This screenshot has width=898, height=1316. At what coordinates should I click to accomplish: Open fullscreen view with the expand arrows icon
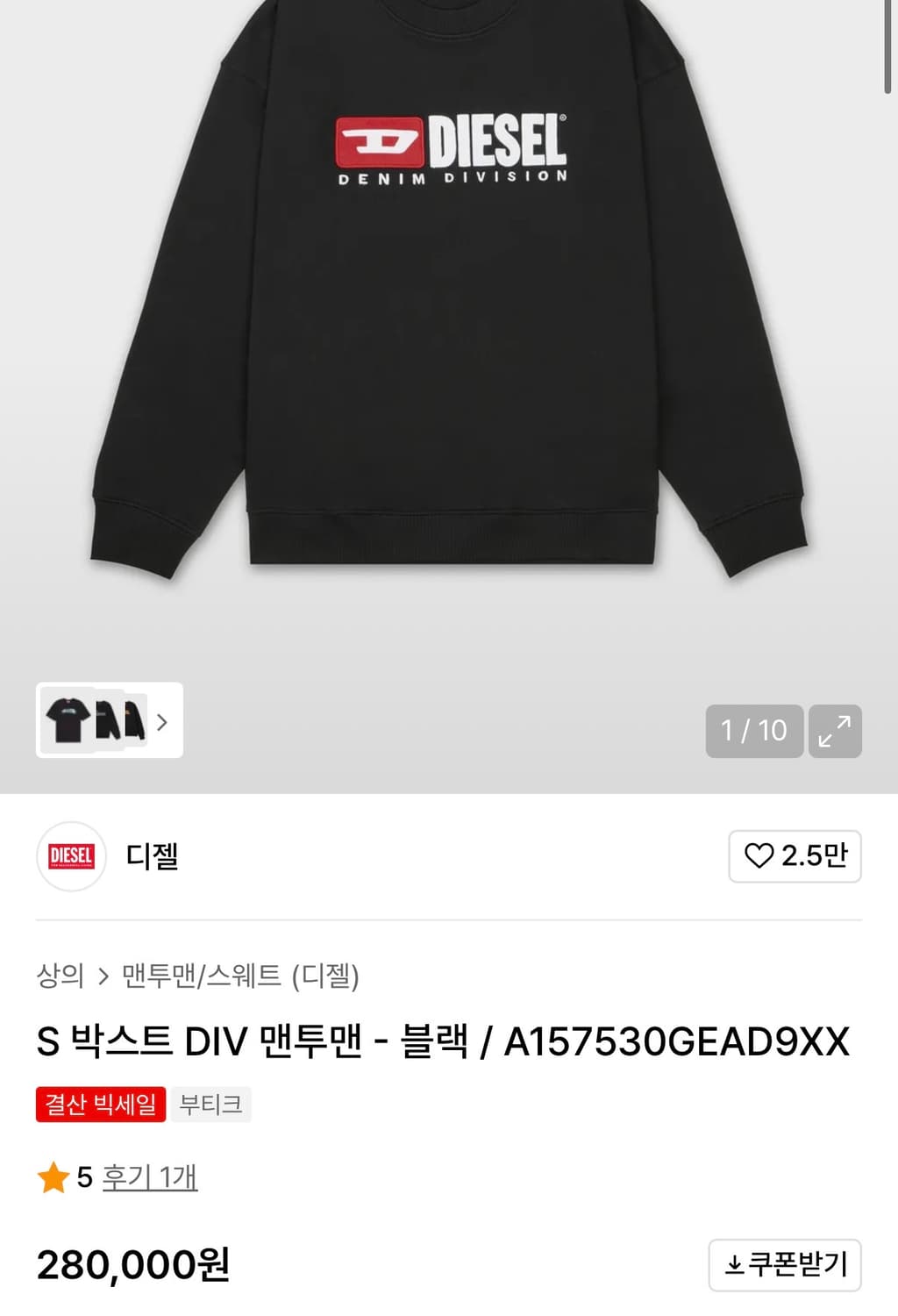point(836,731)
